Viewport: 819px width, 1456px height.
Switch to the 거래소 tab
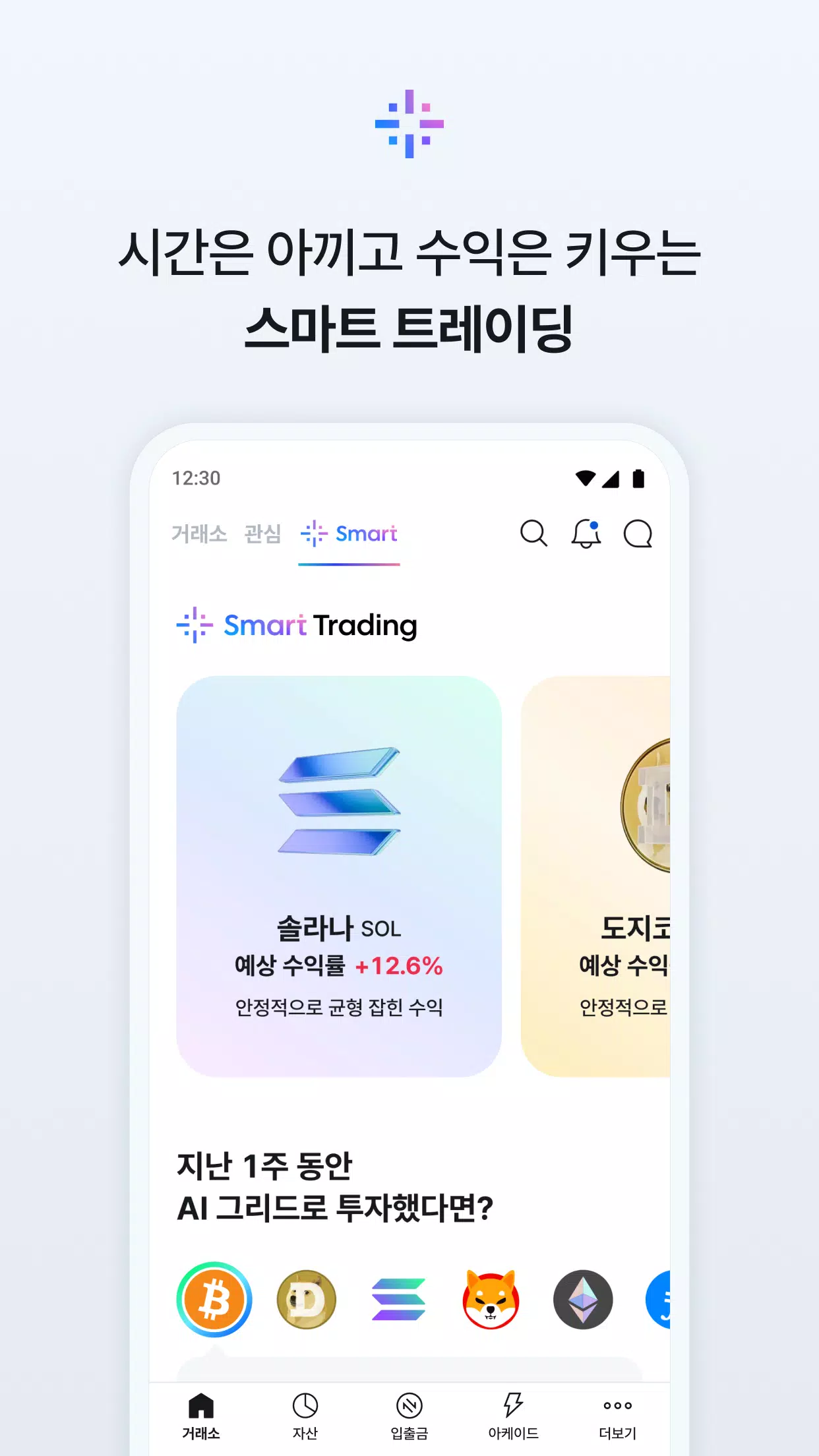(x=199, y=535)
